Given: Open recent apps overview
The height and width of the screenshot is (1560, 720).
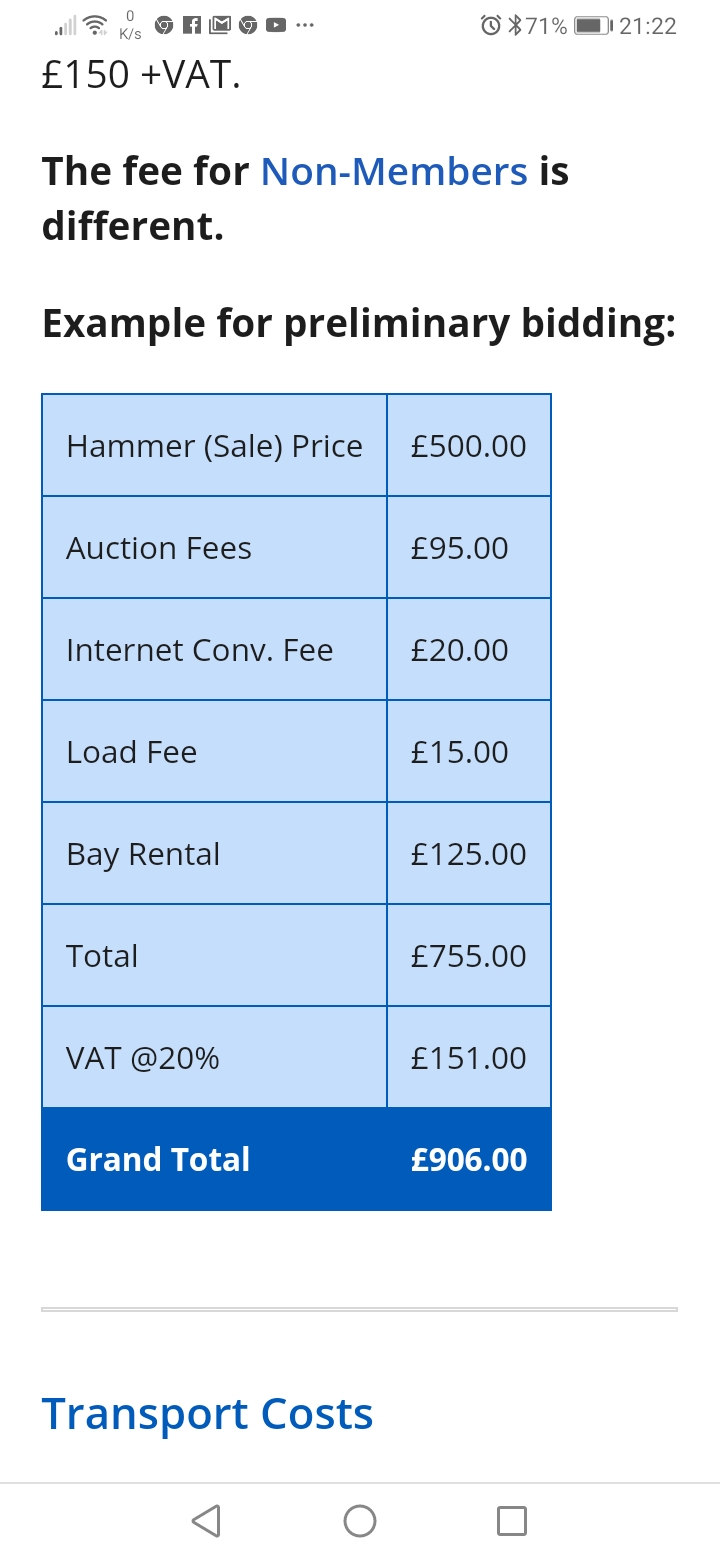Looking at the screenshot, I should point(512,1521).
